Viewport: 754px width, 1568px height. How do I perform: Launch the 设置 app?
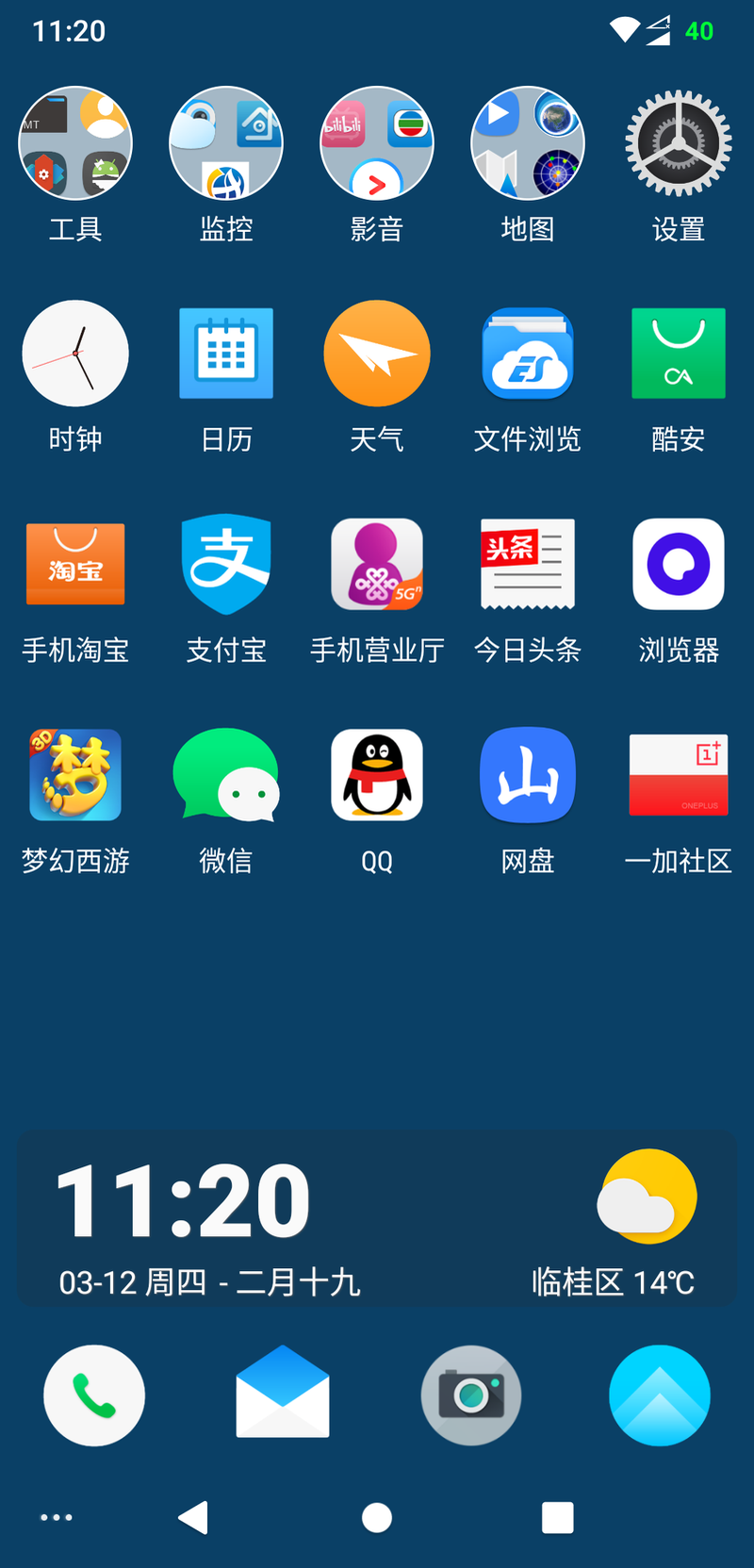679,143
